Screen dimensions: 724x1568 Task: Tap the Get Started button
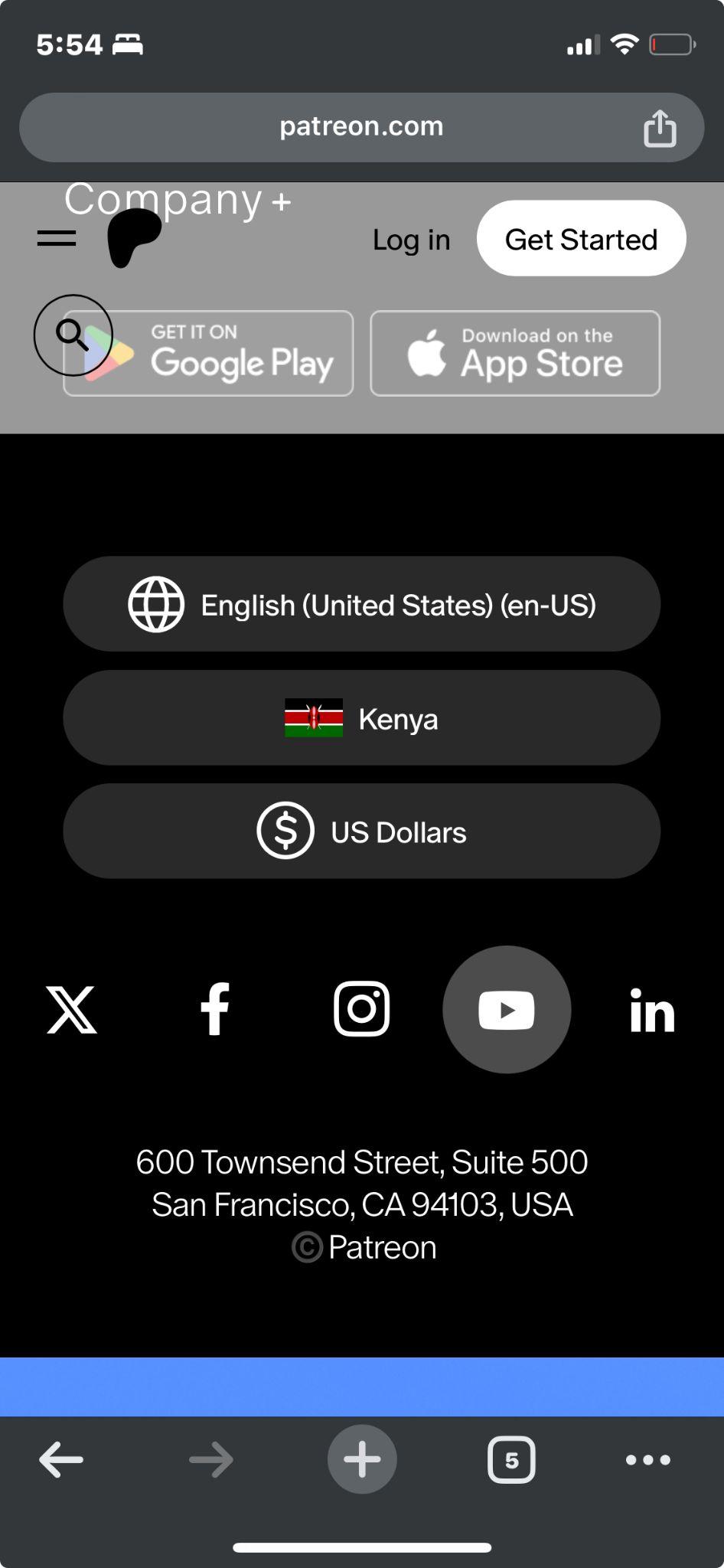(x=581, y=239)
